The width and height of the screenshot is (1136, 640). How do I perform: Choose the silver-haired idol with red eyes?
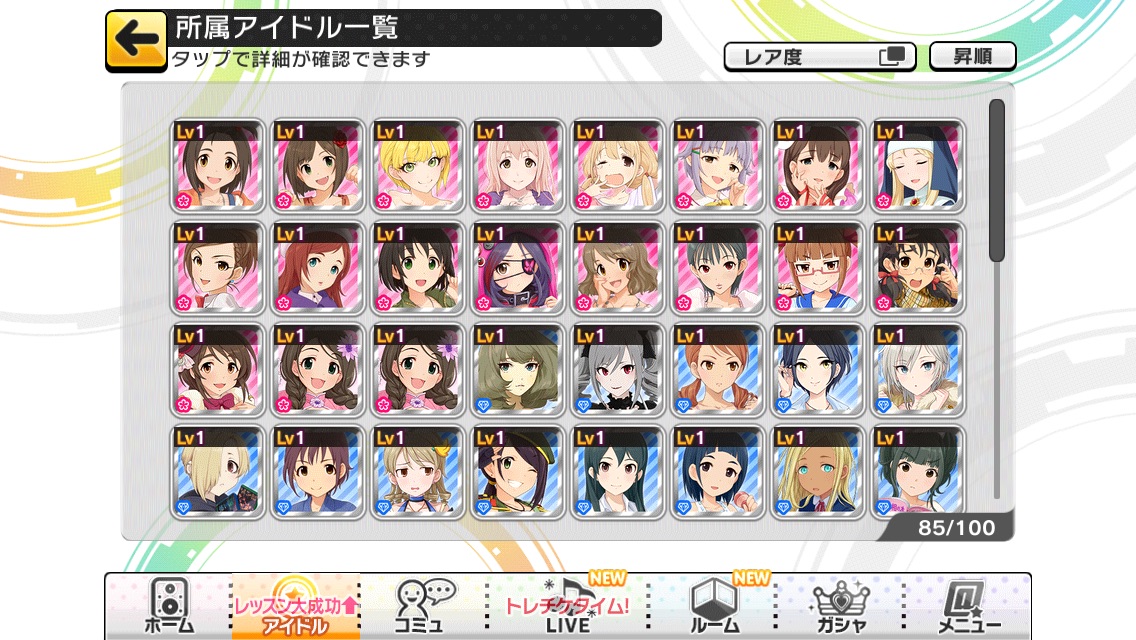click(618, 370)
